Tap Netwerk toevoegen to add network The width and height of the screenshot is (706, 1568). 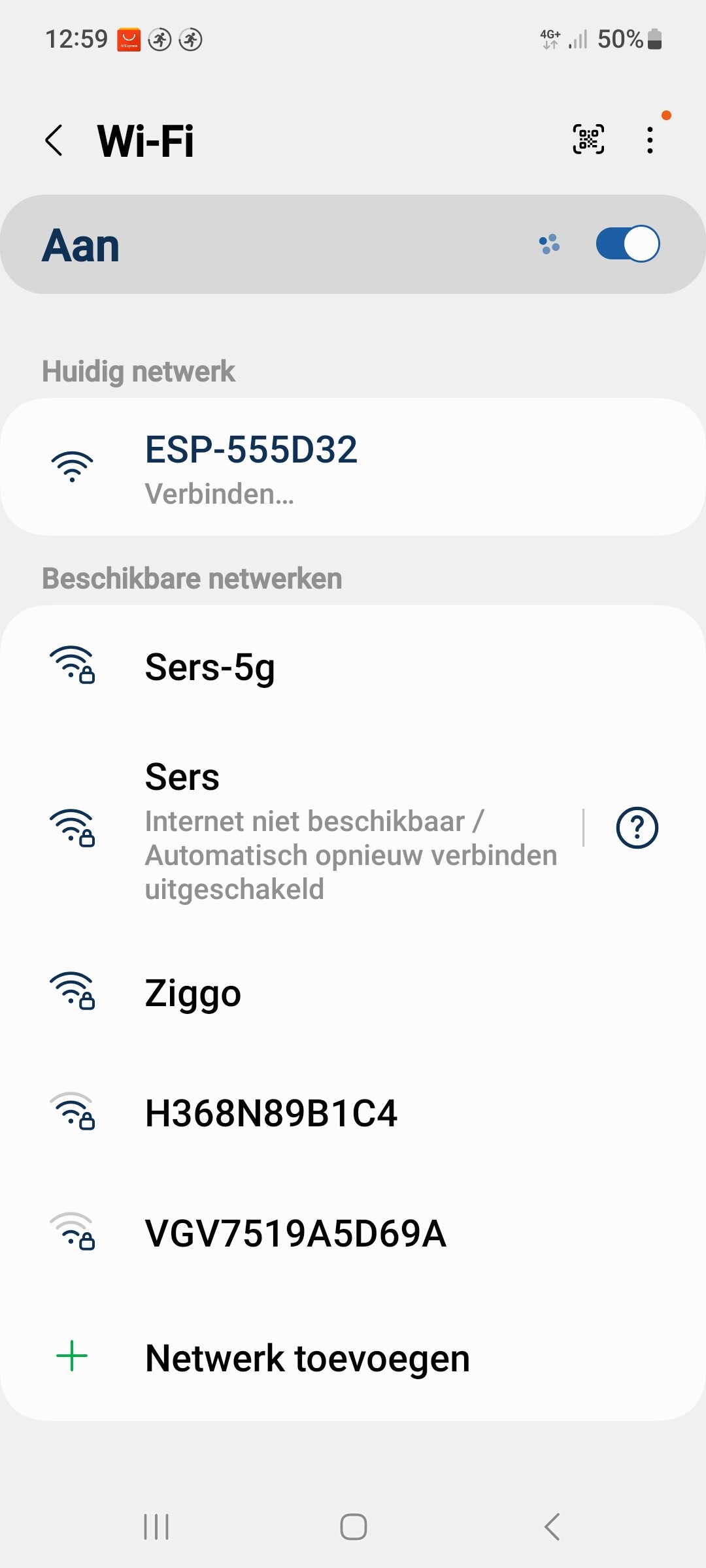pos(353,1358)
